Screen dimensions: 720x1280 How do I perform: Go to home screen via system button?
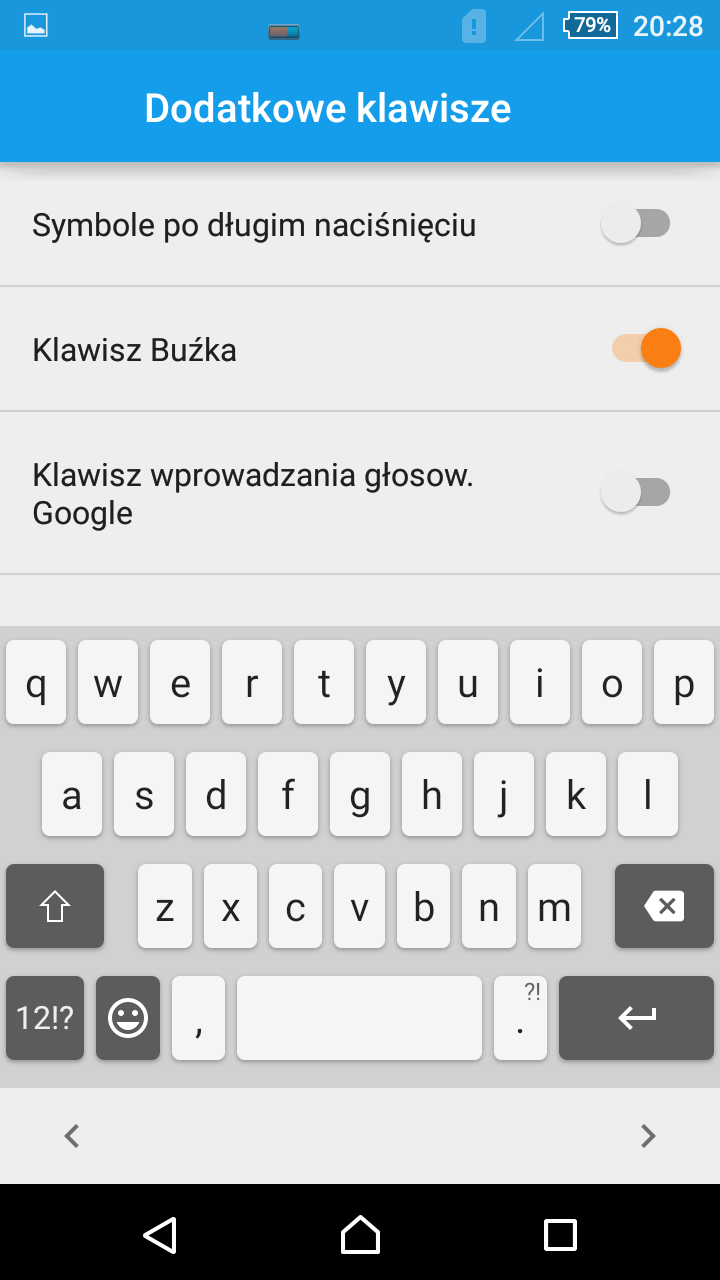point(360,1235)
